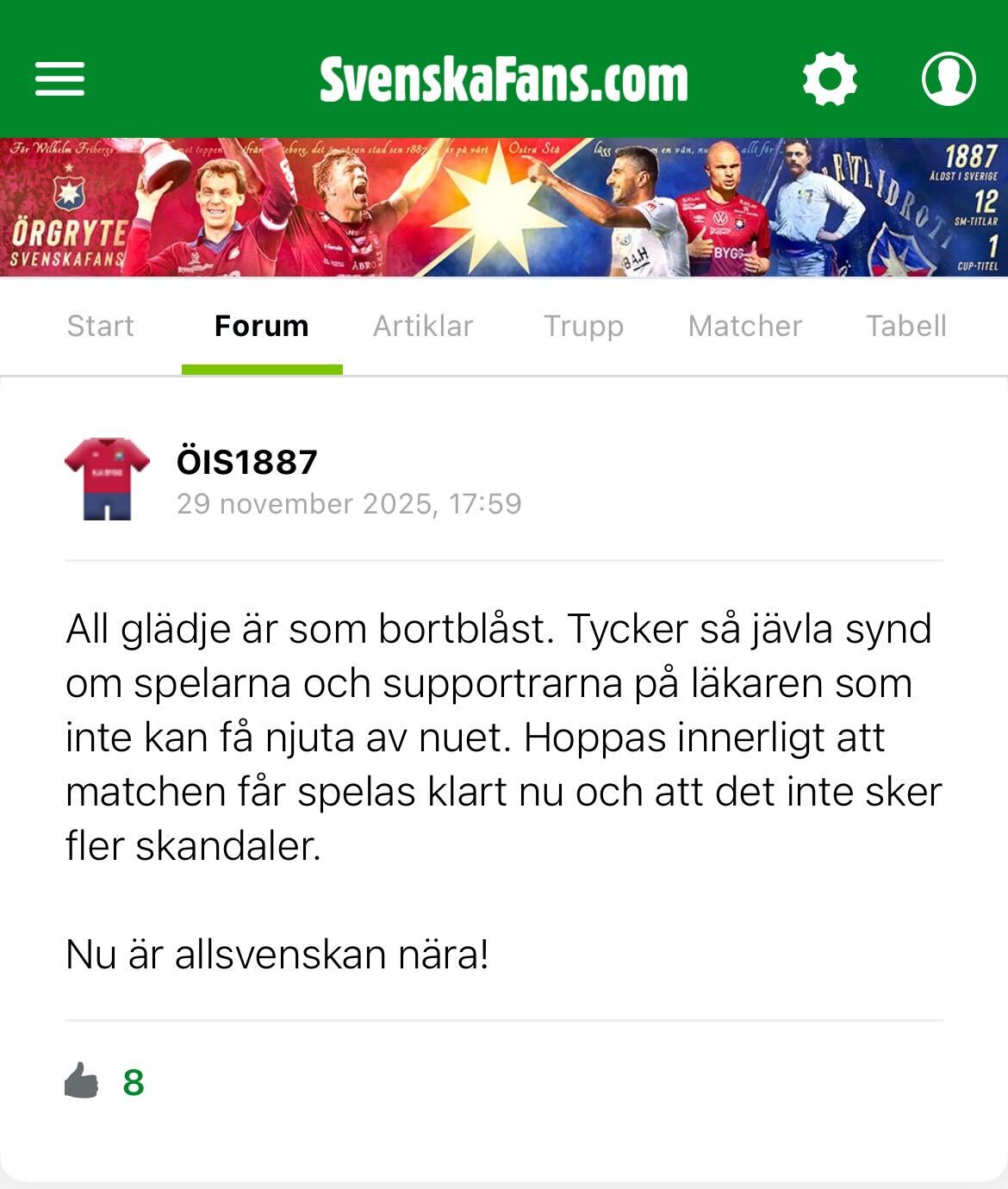
Task: Select the Forum tab
Action: (261, 326)
